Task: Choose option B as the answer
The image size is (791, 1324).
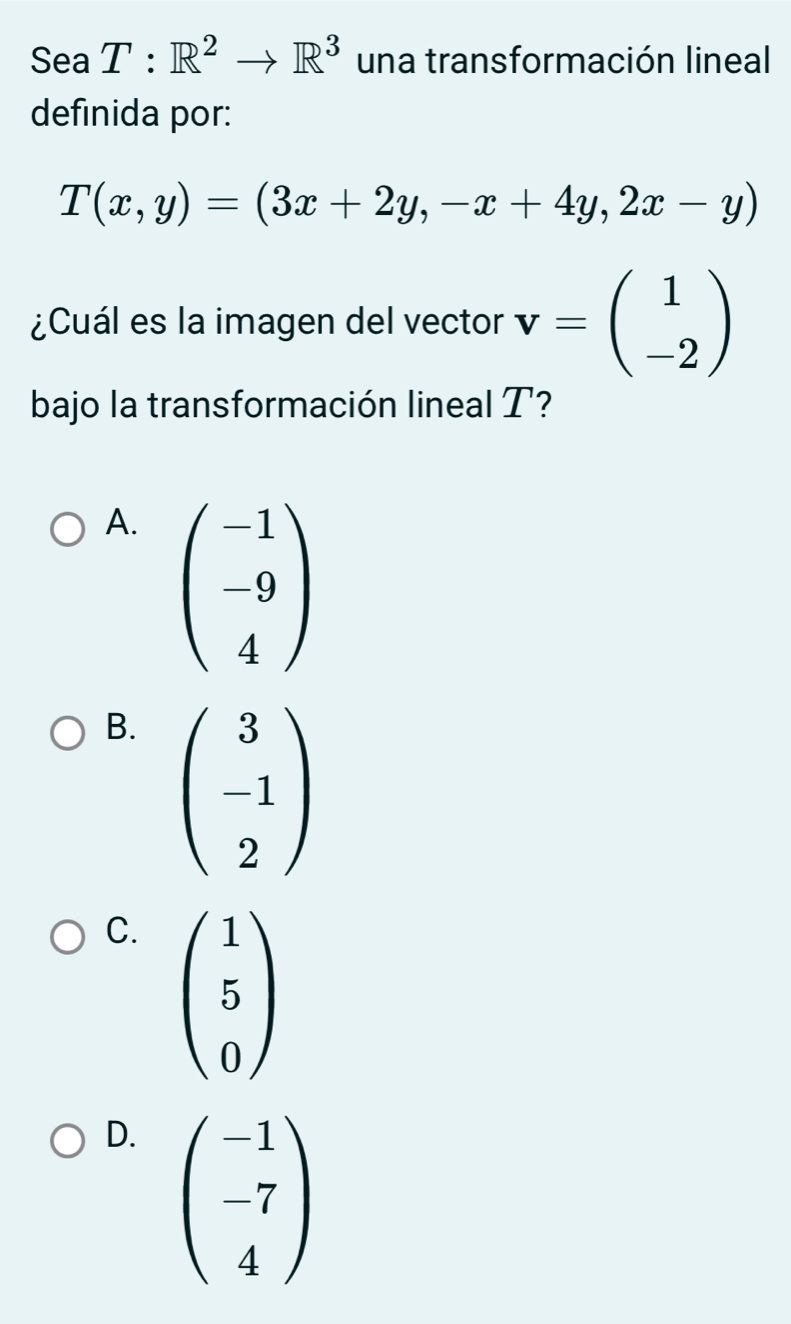Action: tap(69, 733)
